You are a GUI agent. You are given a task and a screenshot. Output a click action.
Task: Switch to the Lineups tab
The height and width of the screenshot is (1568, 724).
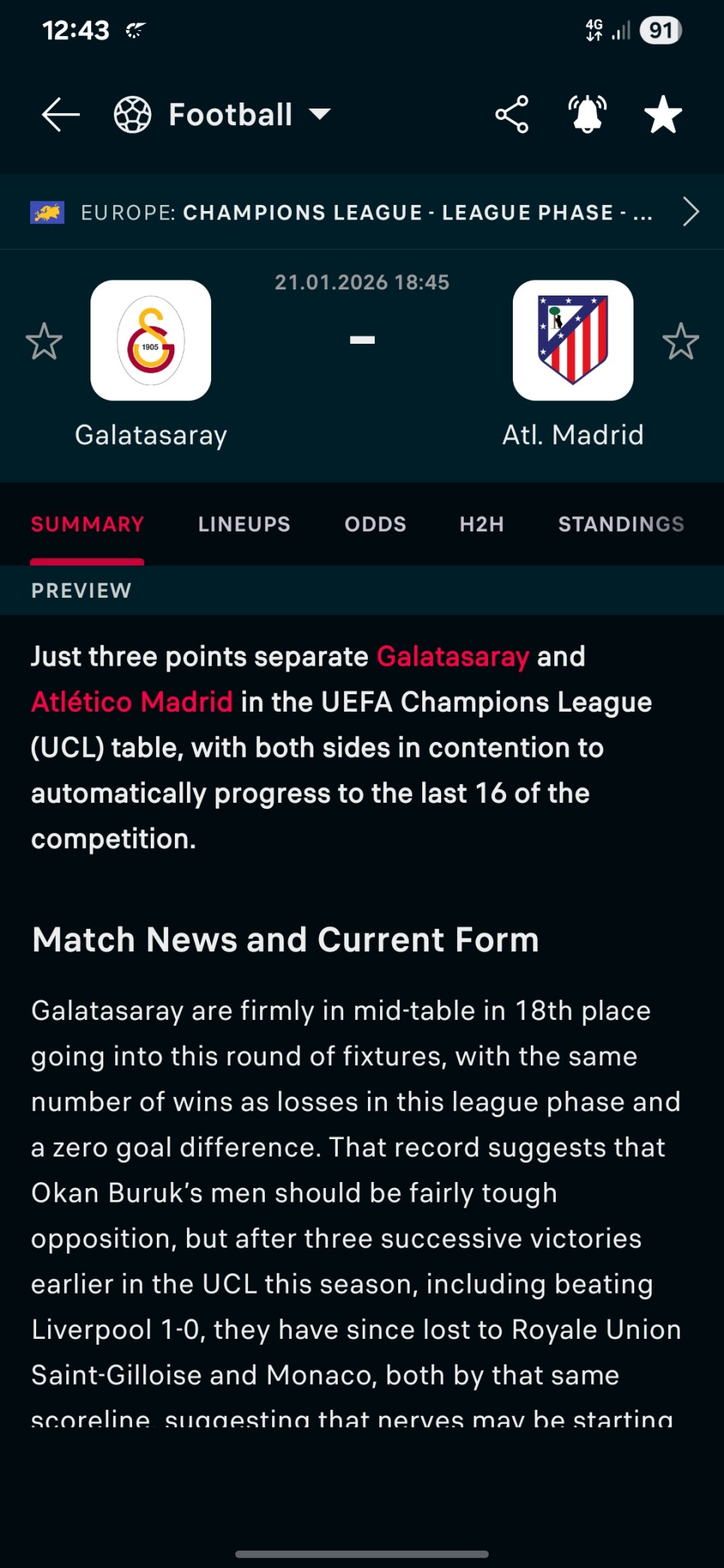click(244, 524)
